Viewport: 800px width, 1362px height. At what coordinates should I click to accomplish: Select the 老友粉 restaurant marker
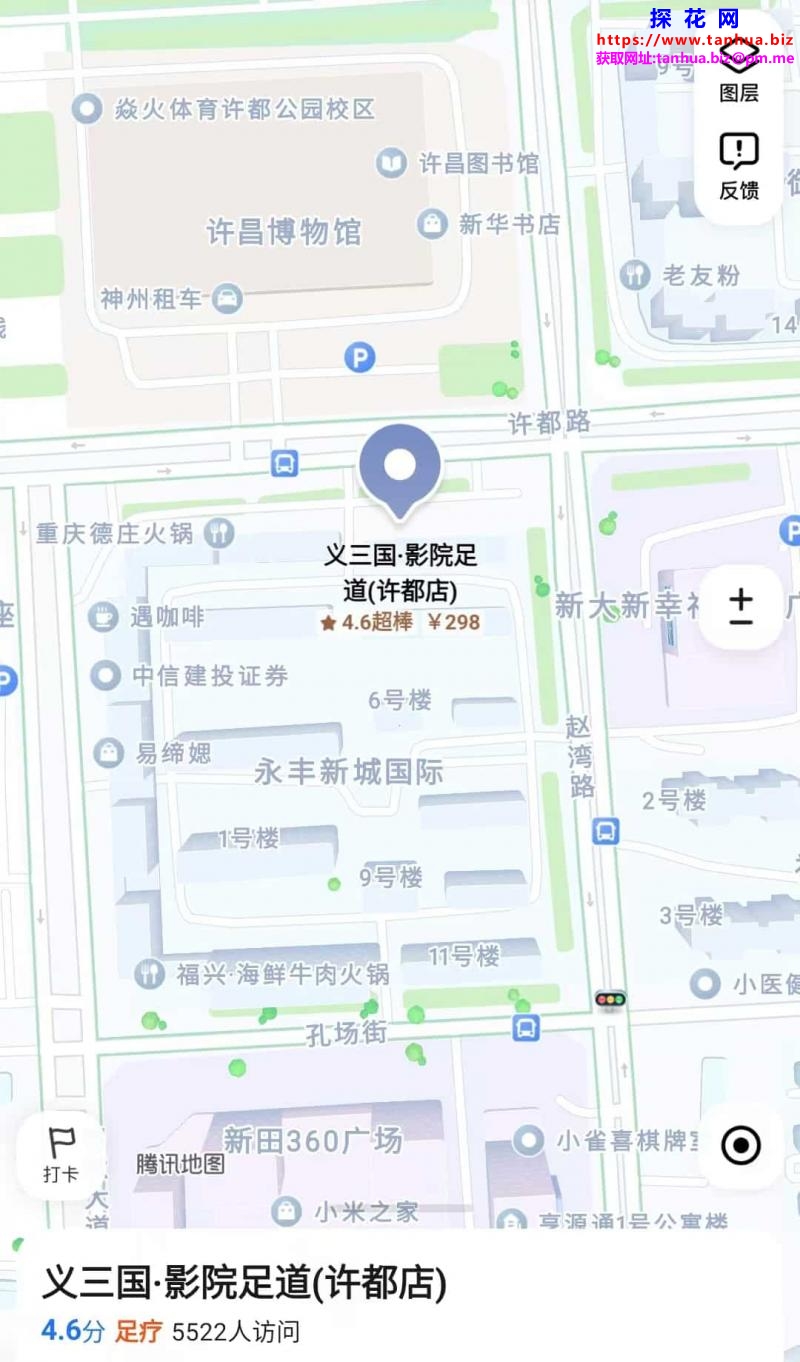pos(634,275)
